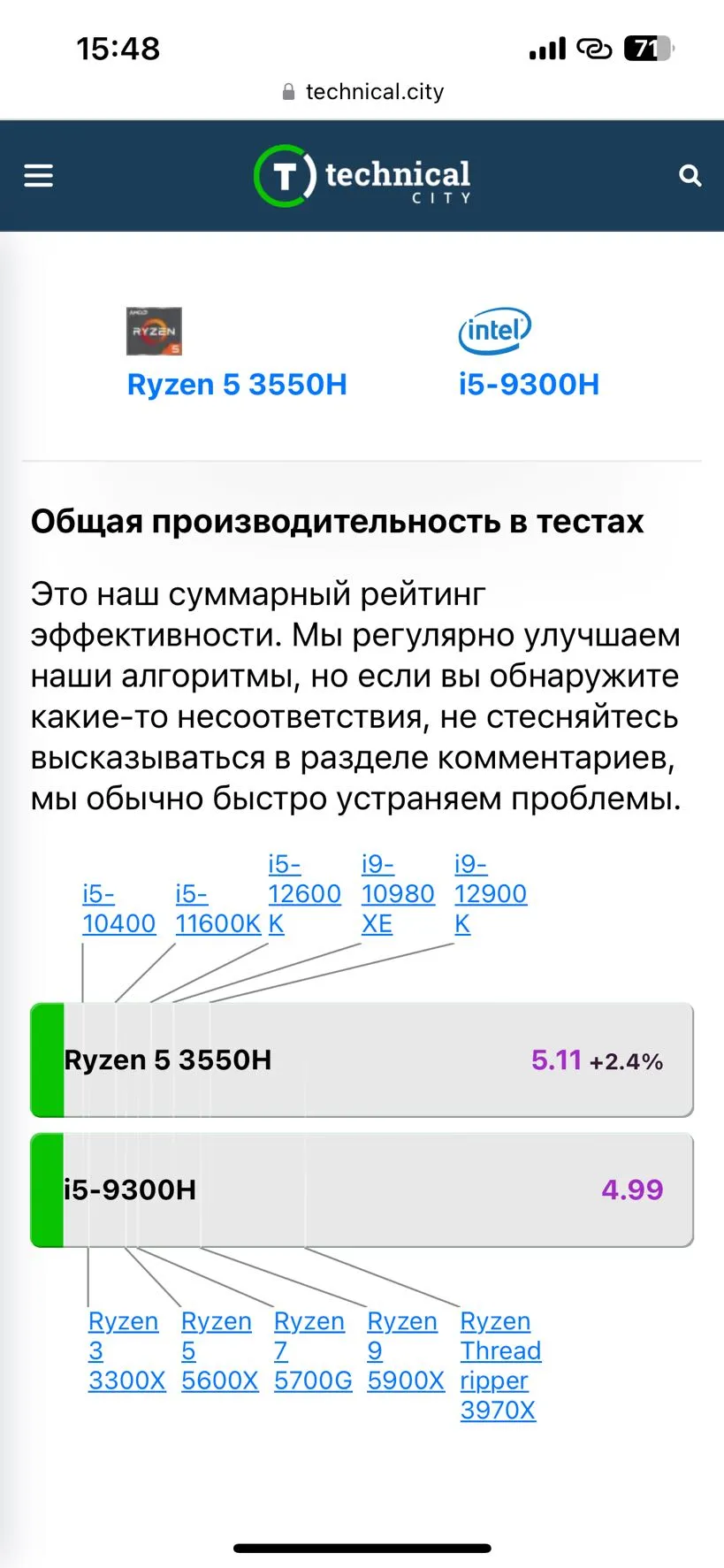Follow the i9-12900K link

pos(490,894)
